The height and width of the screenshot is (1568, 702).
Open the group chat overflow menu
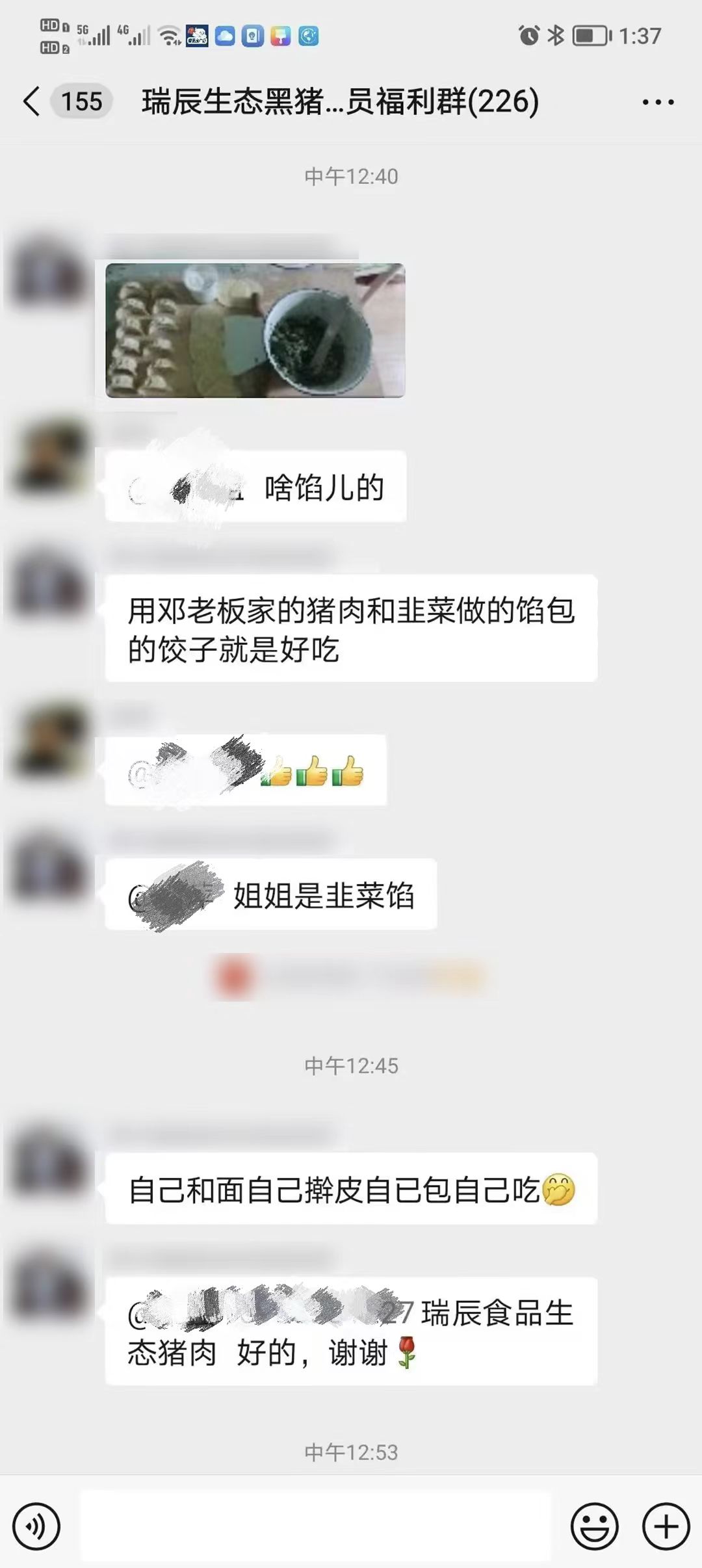click(657, 102)
